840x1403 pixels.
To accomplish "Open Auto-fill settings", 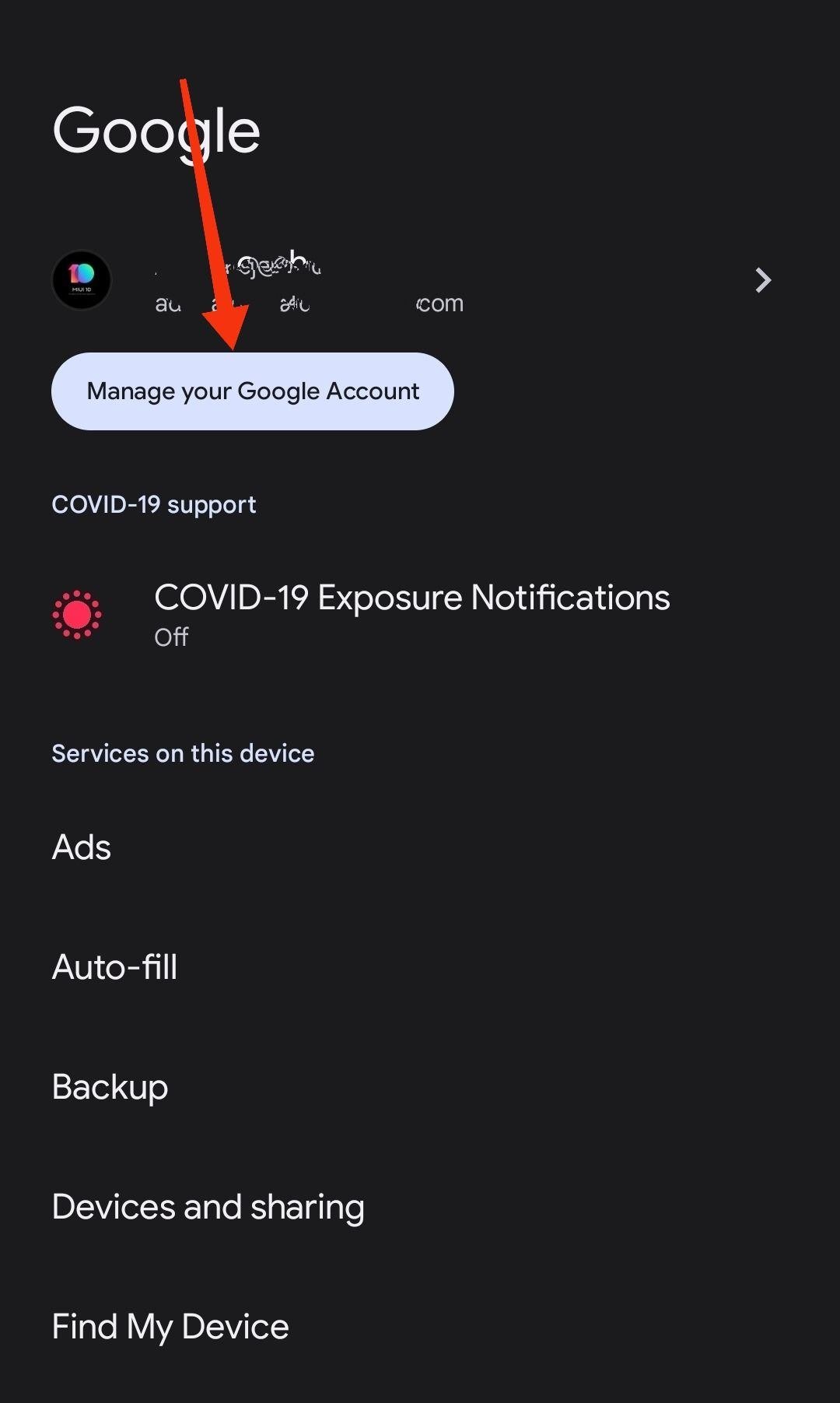I will pos(114,966).
